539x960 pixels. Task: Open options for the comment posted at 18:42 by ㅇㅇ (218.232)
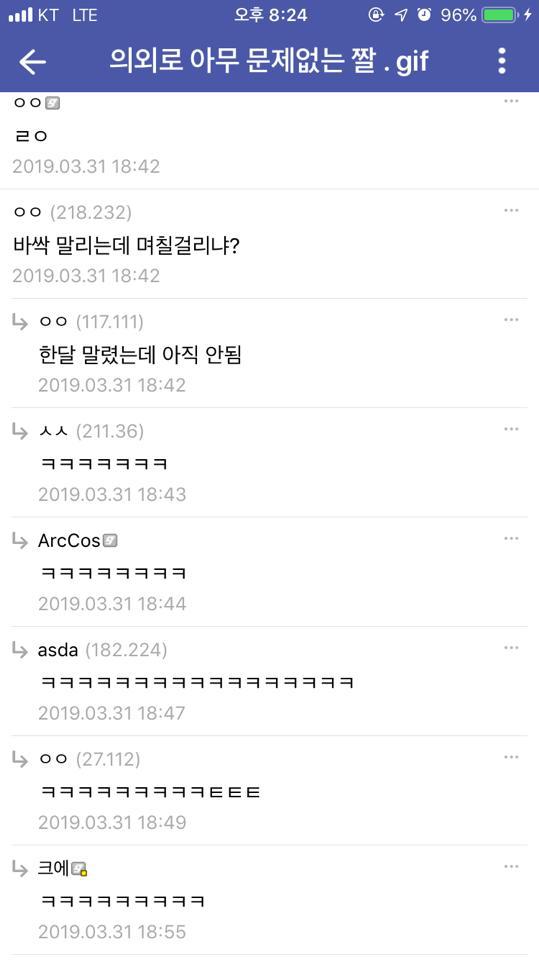pyautogui.click(x=511, y=211)
